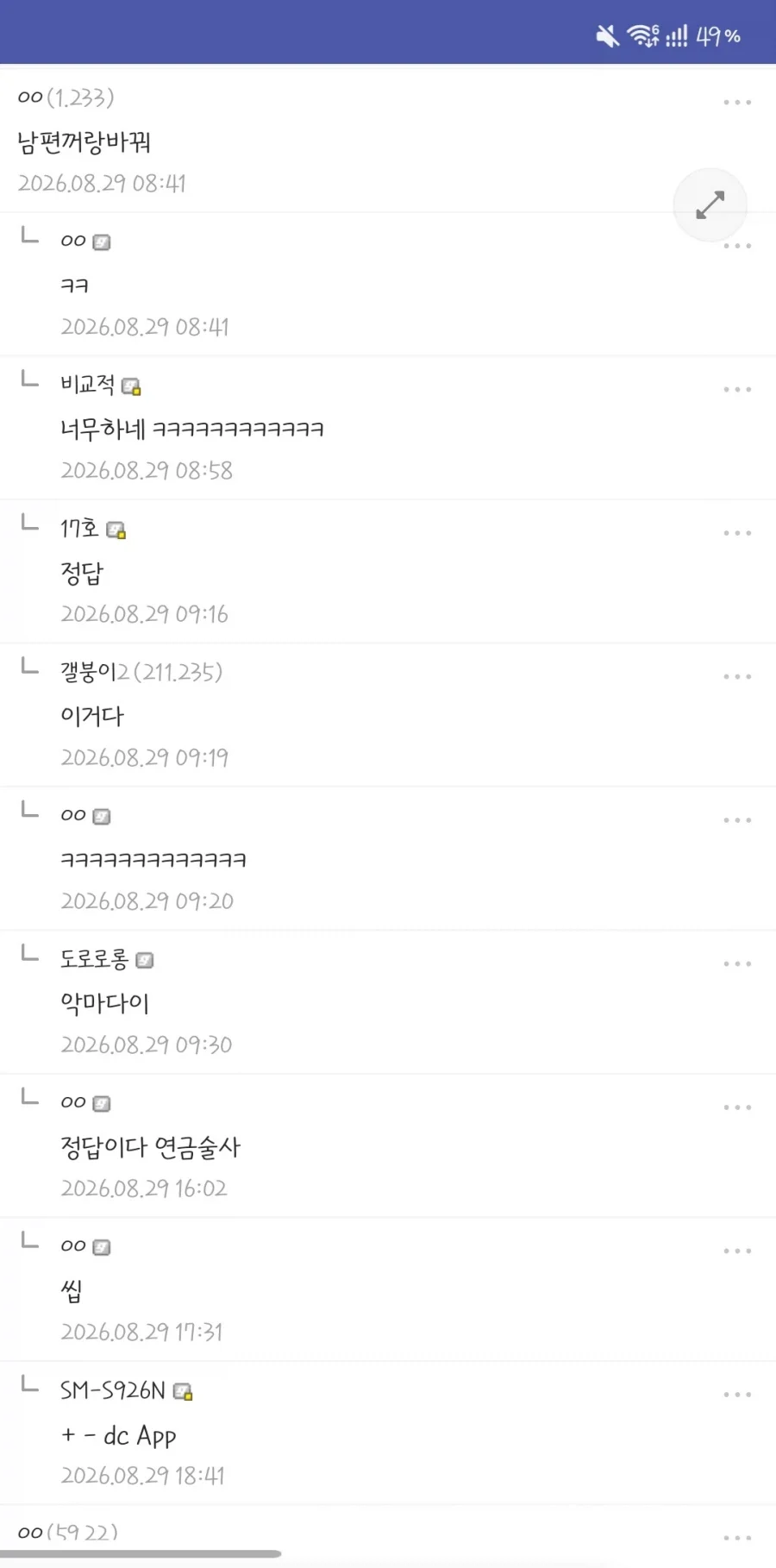
Task: Open options for 갤붕이2's reply 이거다
Action: pos(737,677)
